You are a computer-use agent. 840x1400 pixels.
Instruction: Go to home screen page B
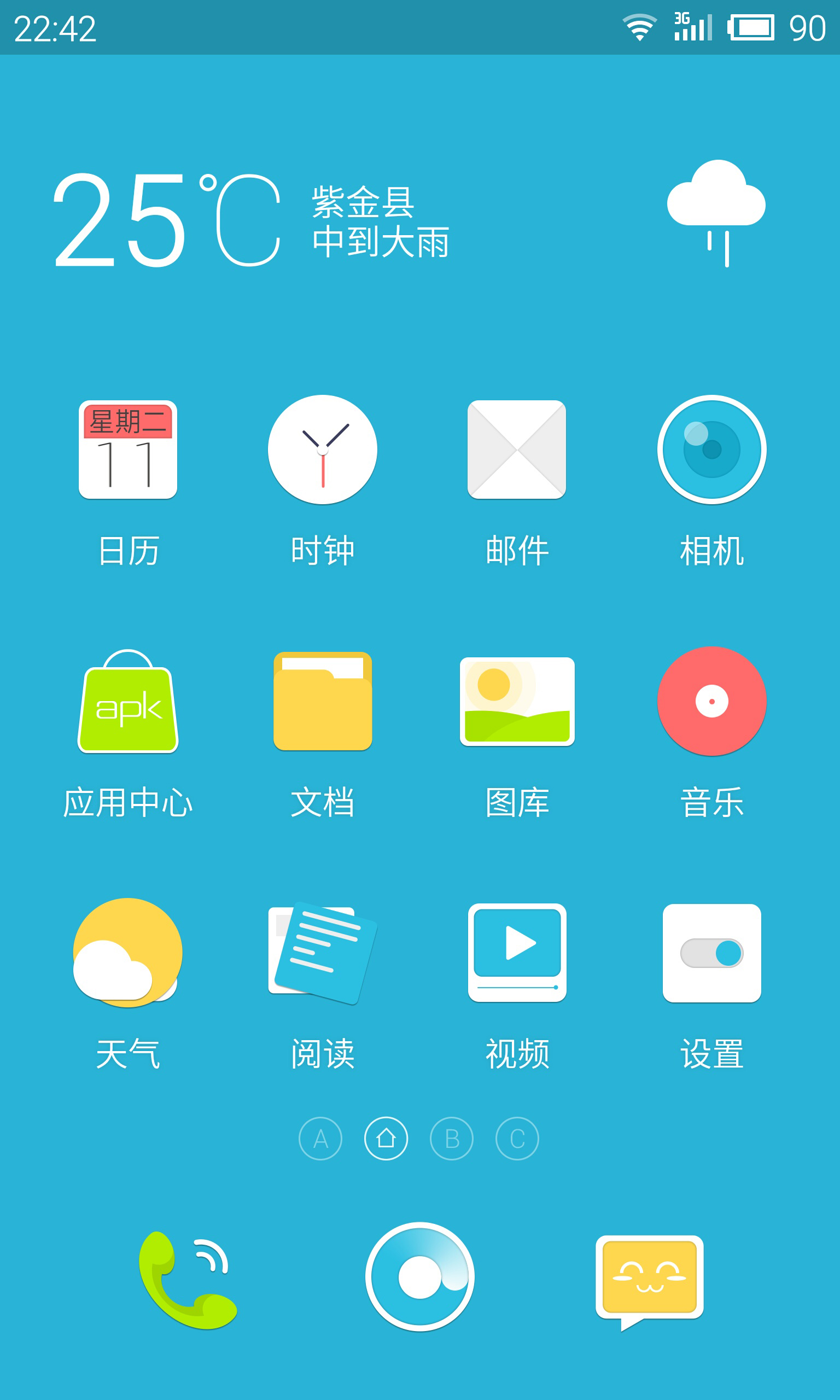(452, 1139)
